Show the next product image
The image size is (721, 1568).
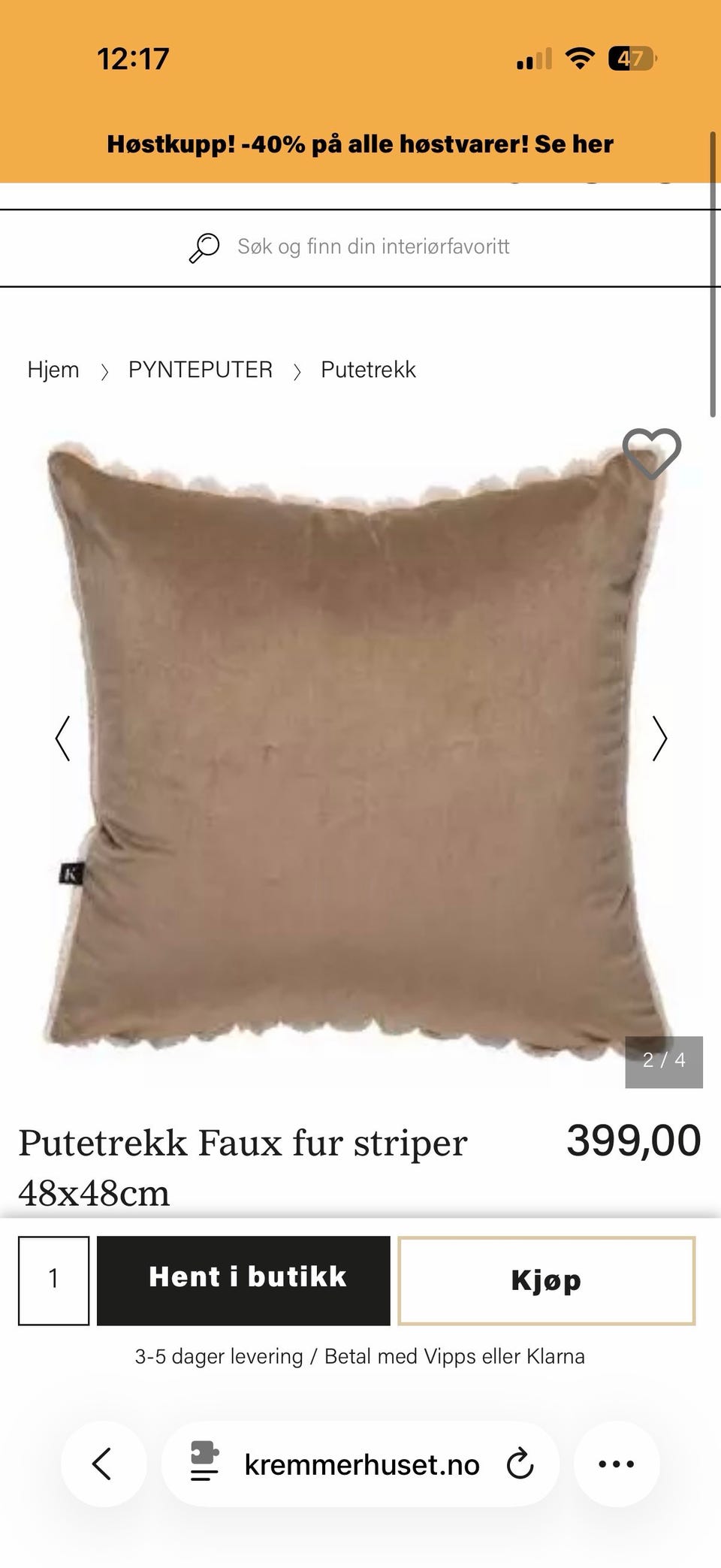point(659,738)
